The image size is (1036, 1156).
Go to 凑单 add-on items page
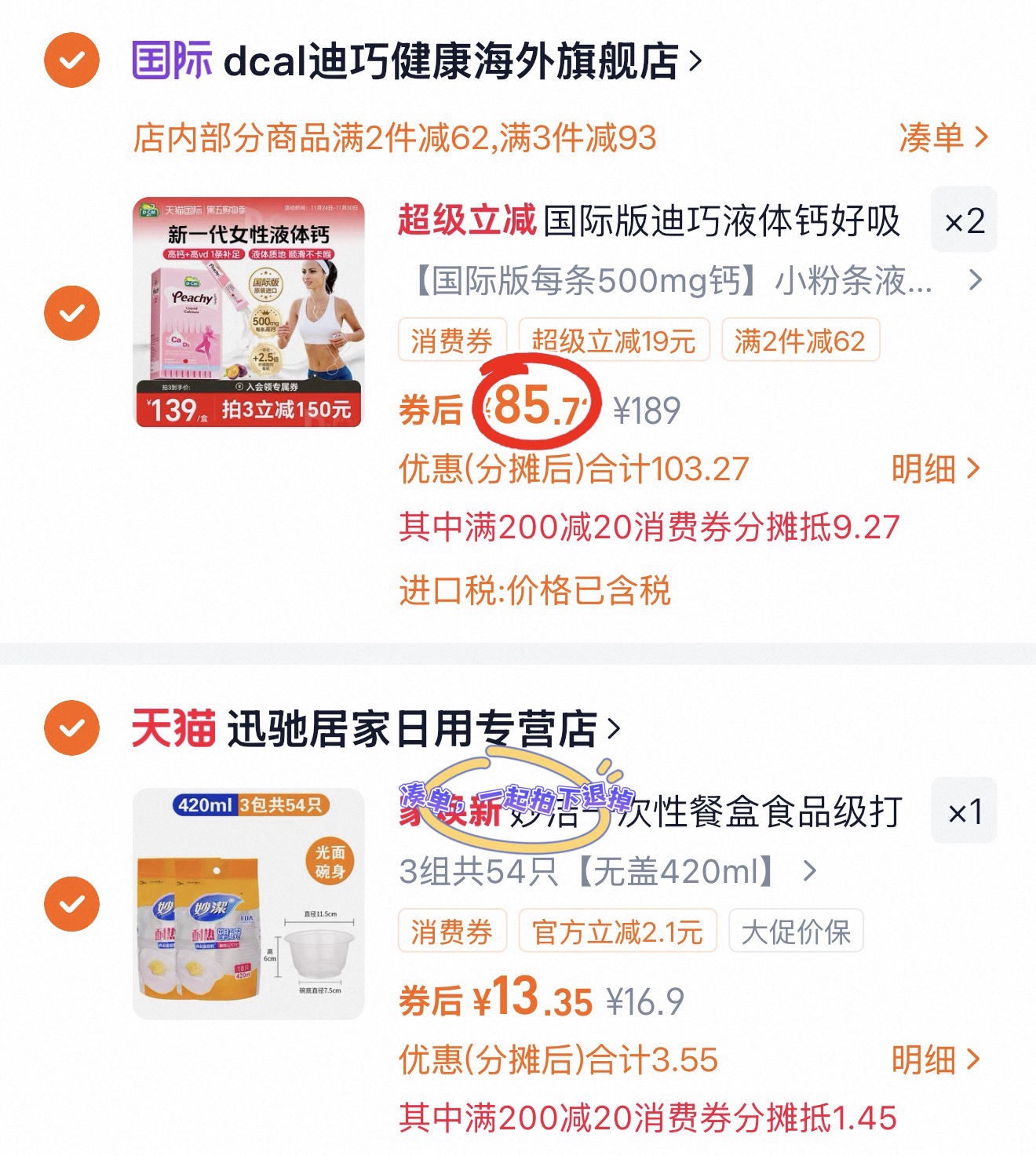pyautogui.click(x=940, y=137)
